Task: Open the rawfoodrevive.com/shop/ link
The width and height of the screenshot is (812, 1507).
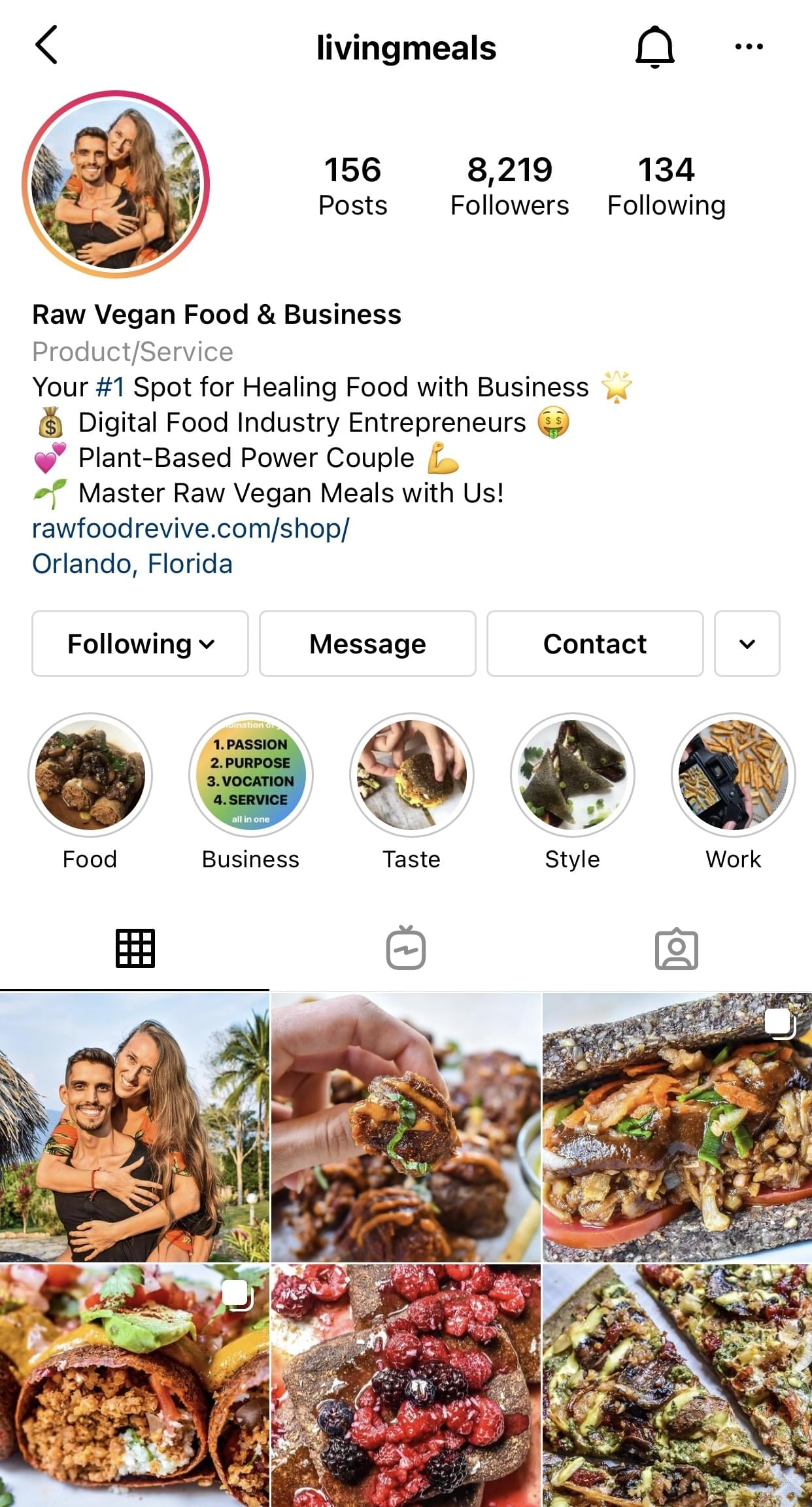Action: coord(191,528)
